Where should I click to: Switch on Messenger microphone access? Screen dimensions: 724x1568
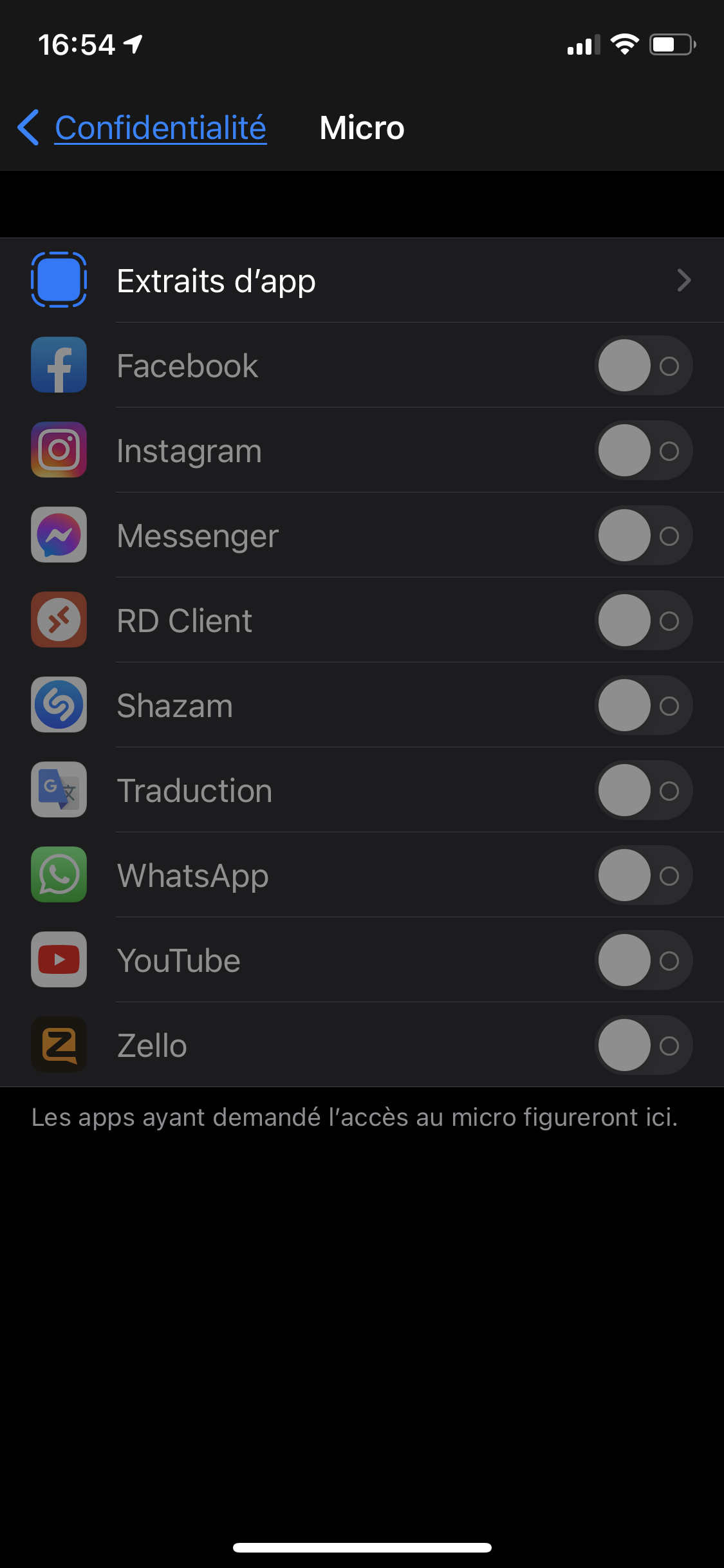643,536
